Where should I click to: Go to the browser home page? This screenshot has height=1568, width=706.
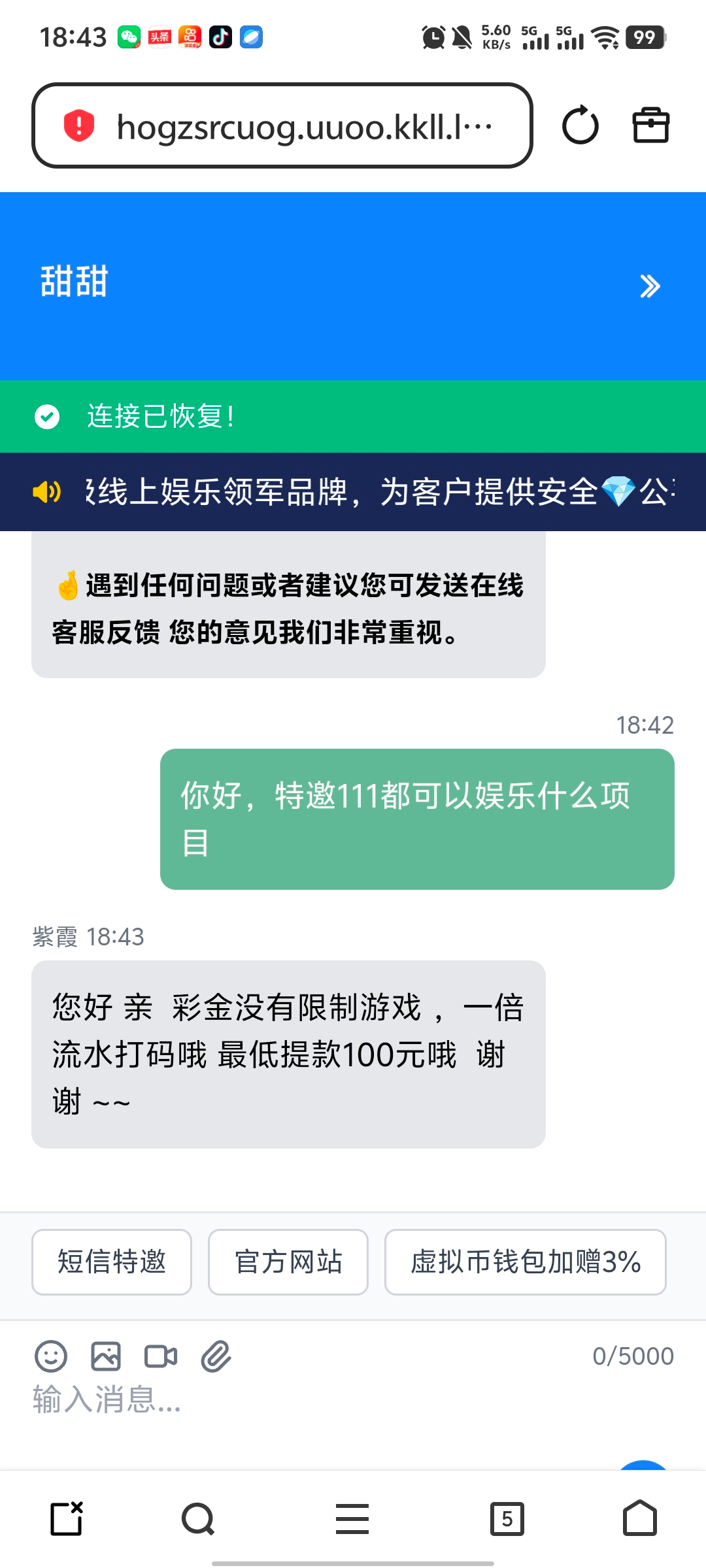tap(639, 1518)
